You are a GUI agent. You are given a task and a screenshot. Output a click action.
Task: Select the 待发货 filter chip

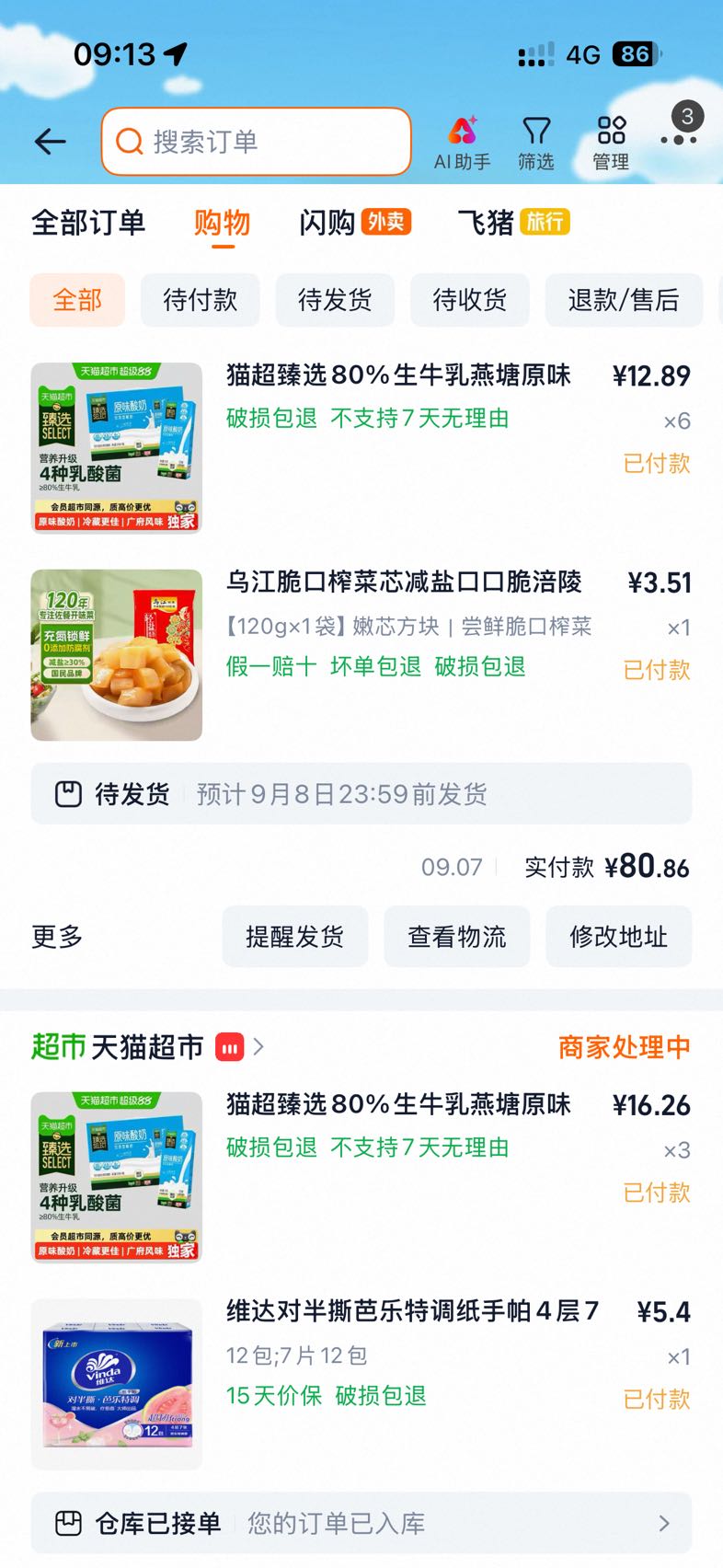(335, 300)
